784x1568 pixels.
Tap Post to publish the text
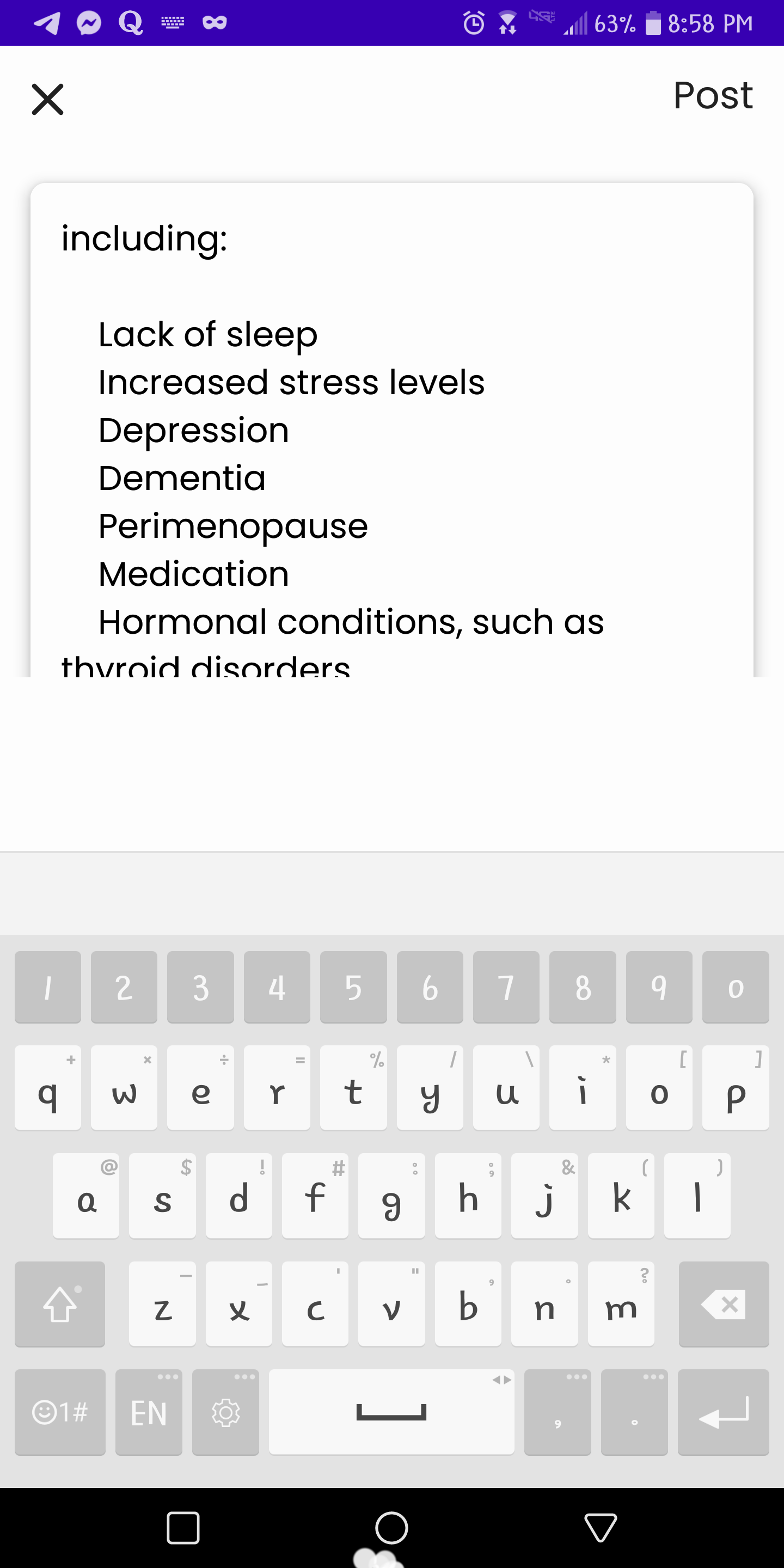[713, 96]
